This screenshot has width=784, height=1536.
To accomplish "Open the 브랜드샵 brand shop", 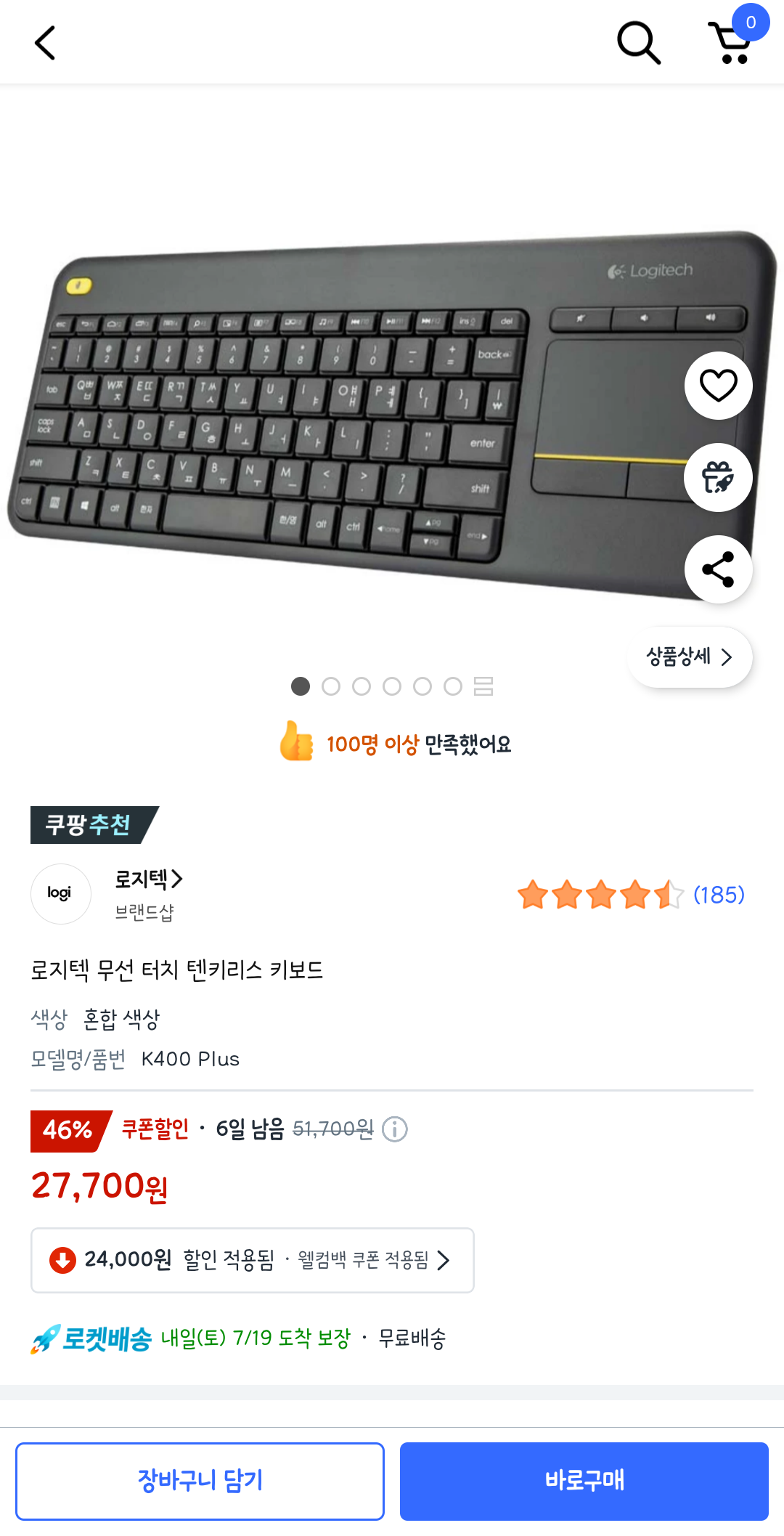I will coord(145,913).
